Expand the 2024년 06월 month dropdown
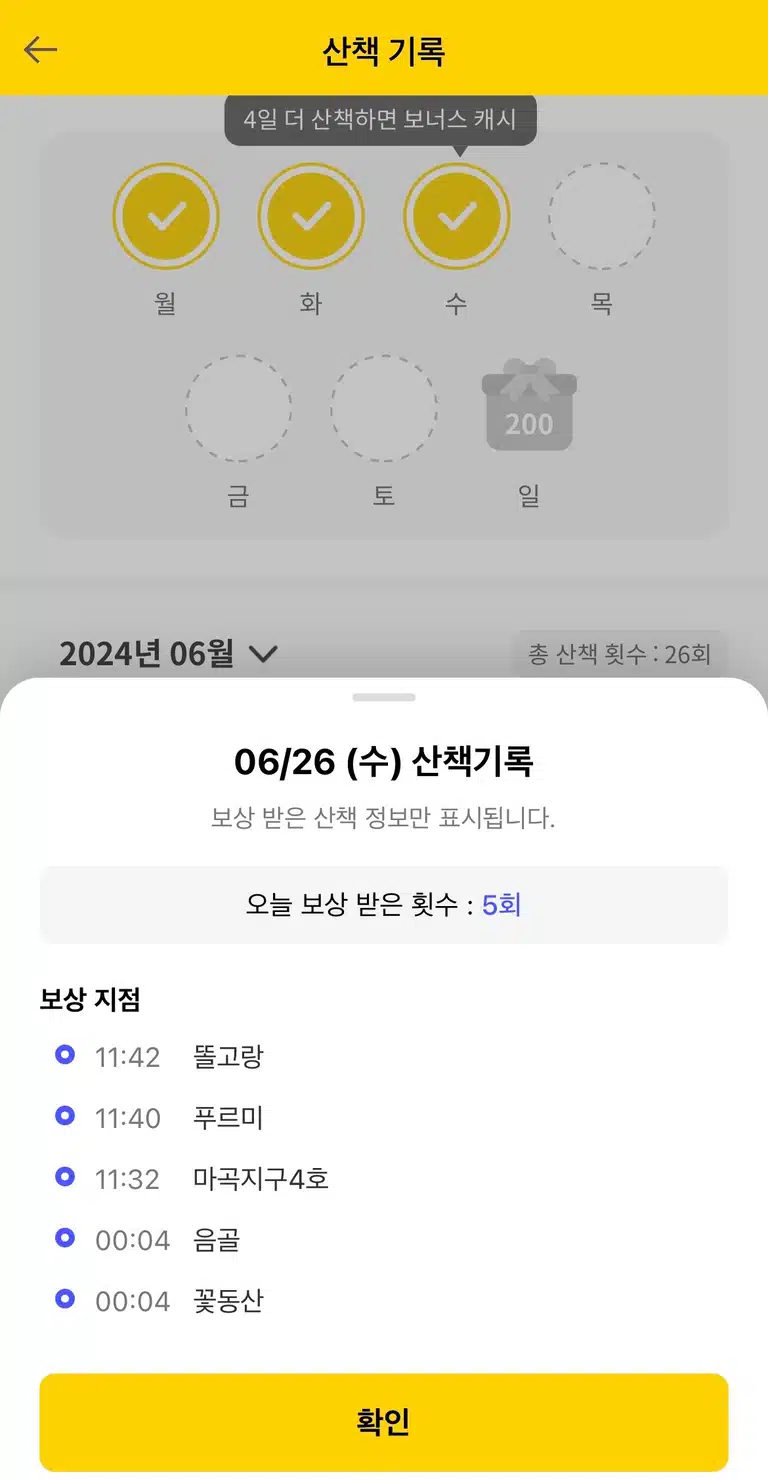Viewport: 768px width, 1480px height. pos(168,654)
